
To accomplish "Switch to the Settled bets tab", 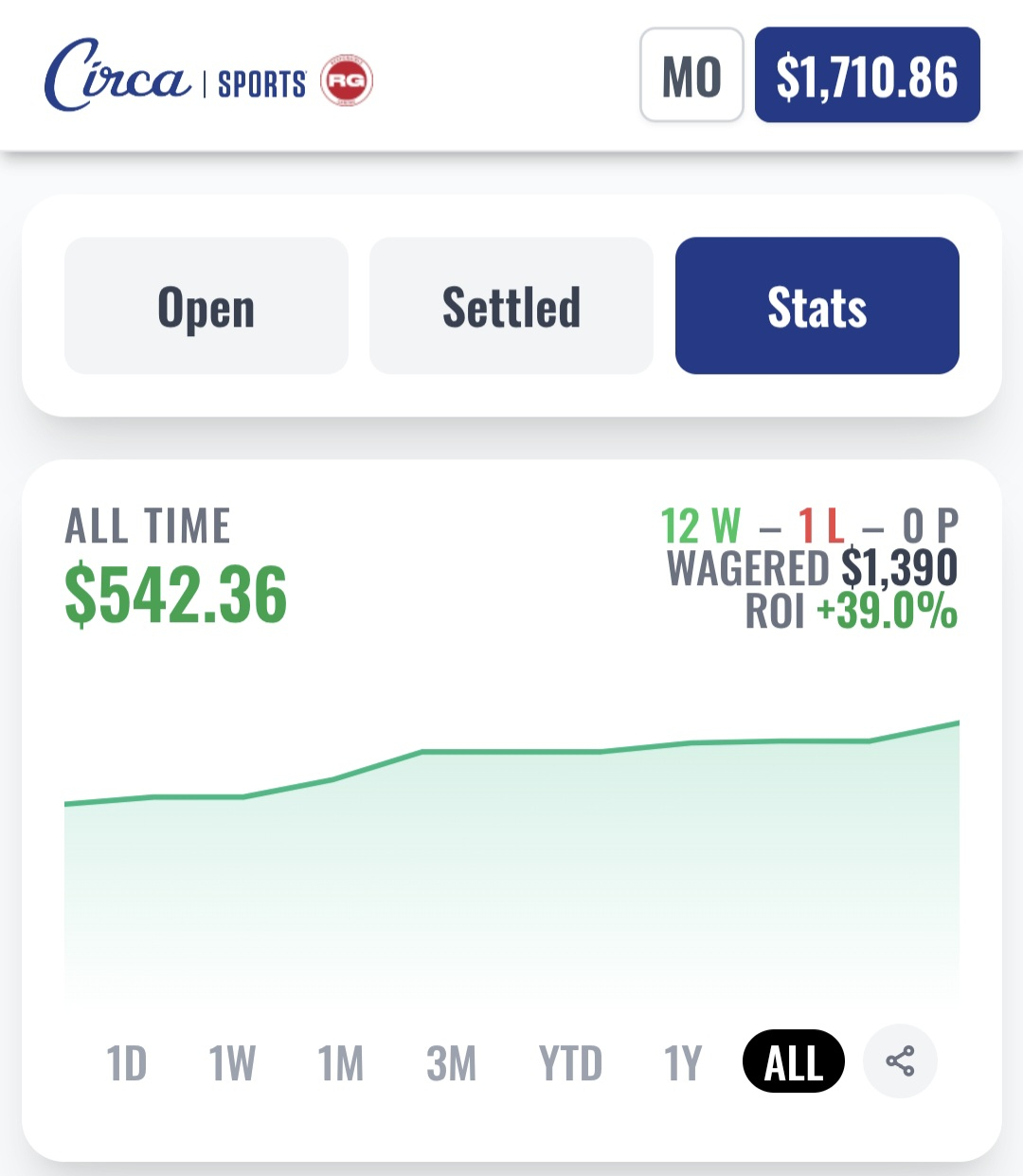I will coord(511,306).
